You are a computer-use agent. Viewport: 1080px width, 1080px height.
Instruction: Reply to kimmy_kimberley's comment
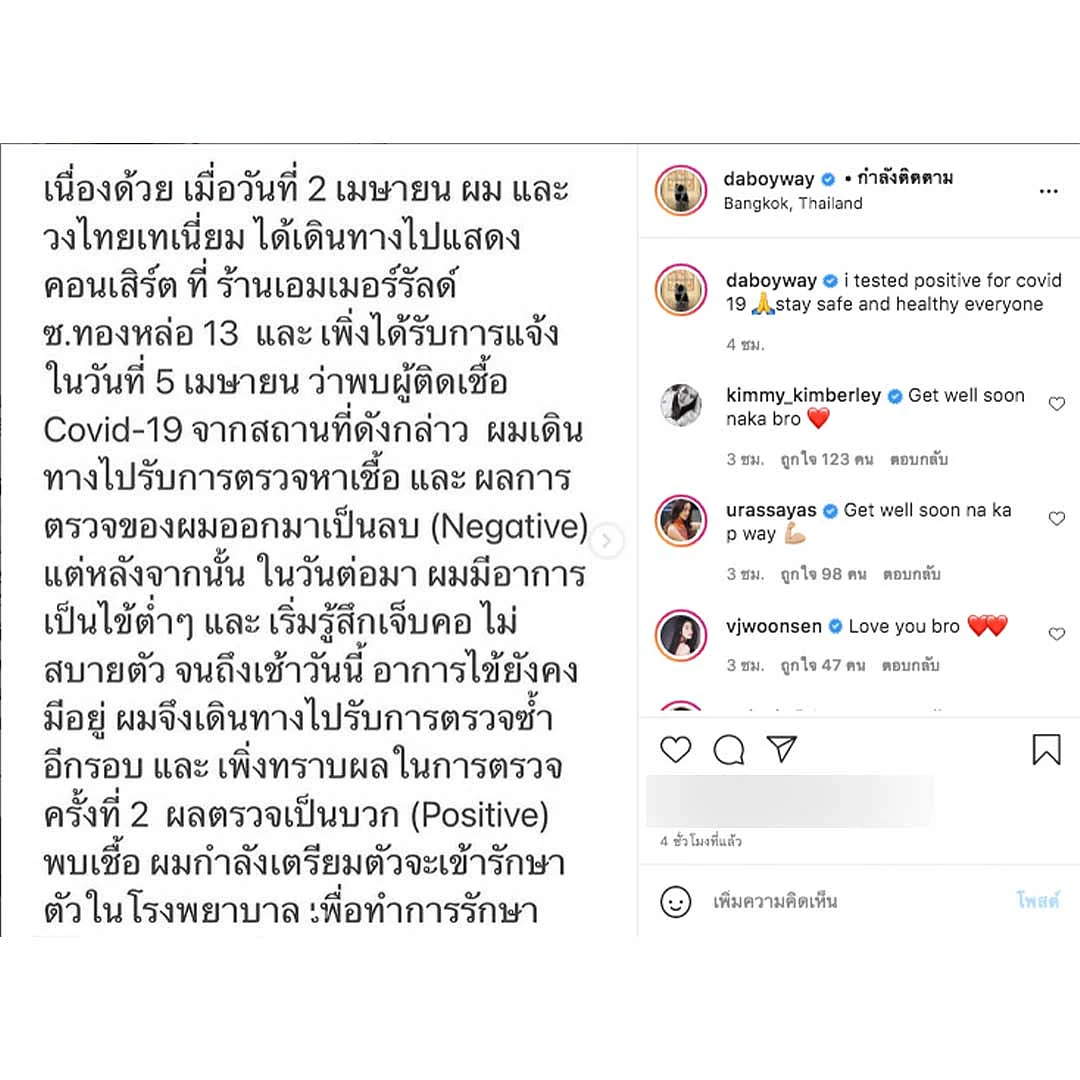pyautogui.click(x=918, y=460)
